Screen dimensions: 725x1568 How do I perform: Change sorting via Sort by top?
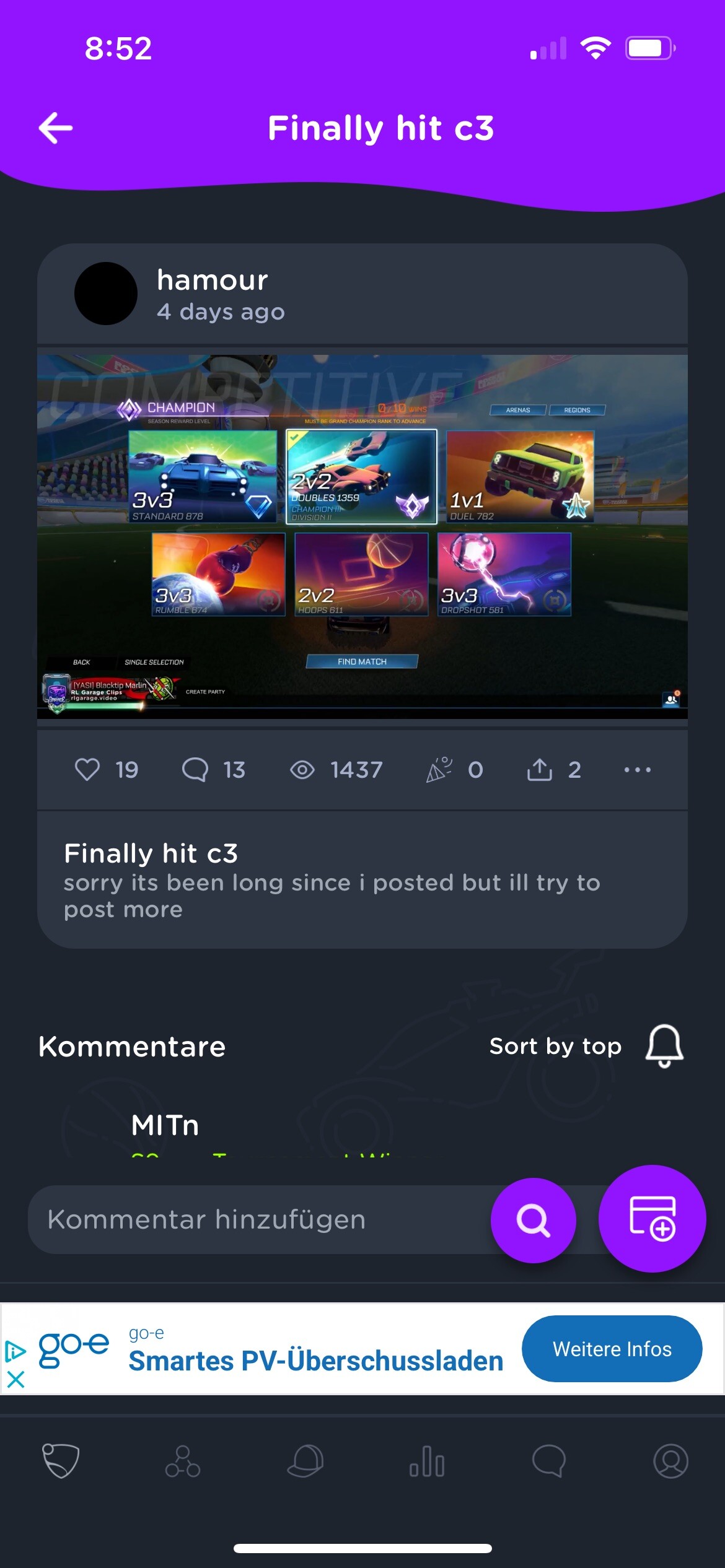(555, 1047)
